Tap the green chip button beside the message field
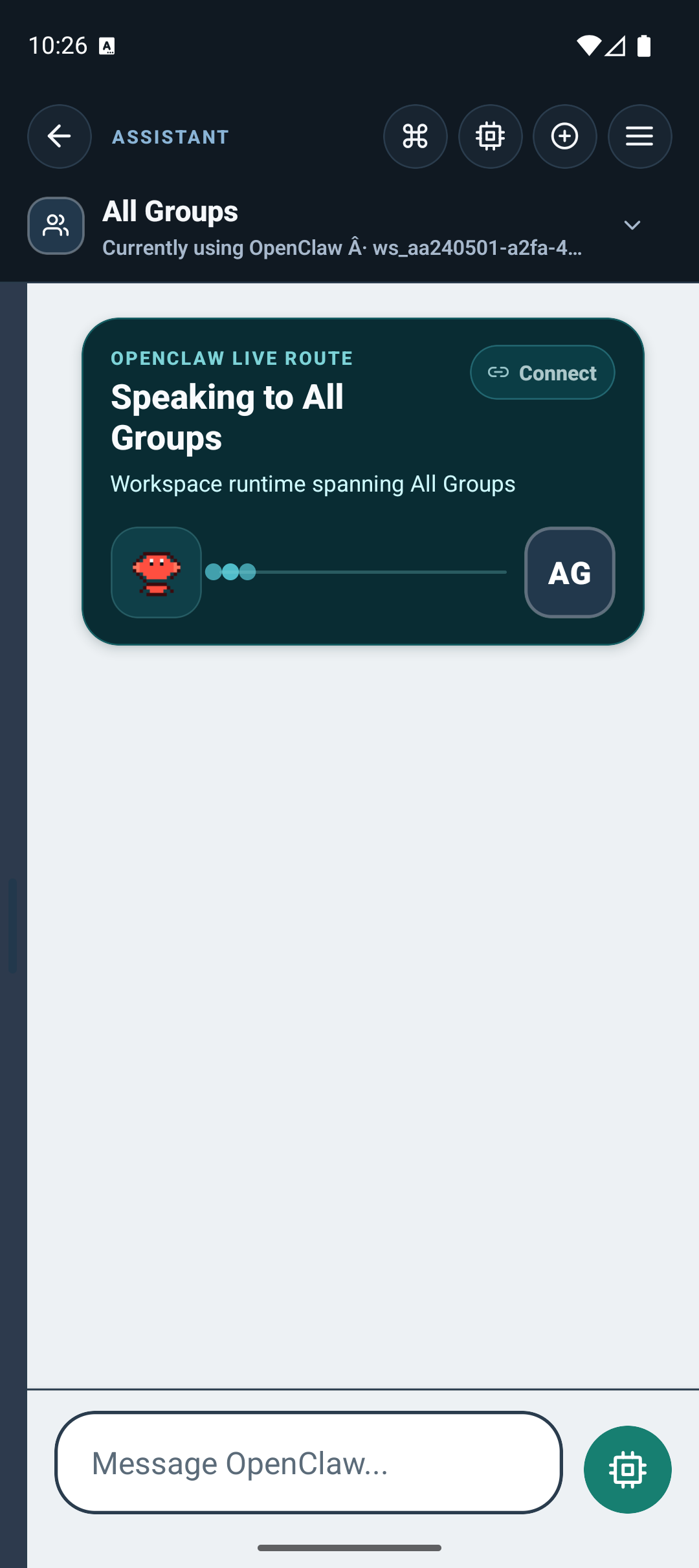Screen dimensions: 699x1568 (627, 1469)
